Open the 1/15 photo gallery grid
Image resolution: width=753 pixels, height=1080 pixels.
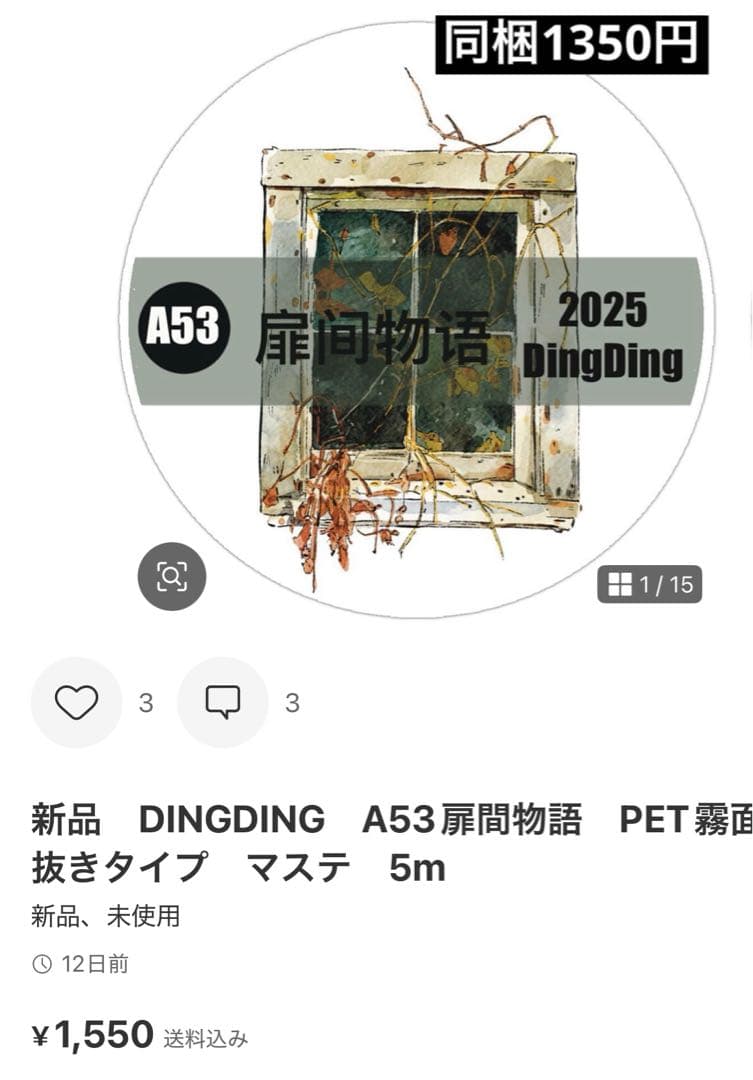click(650, 584)
